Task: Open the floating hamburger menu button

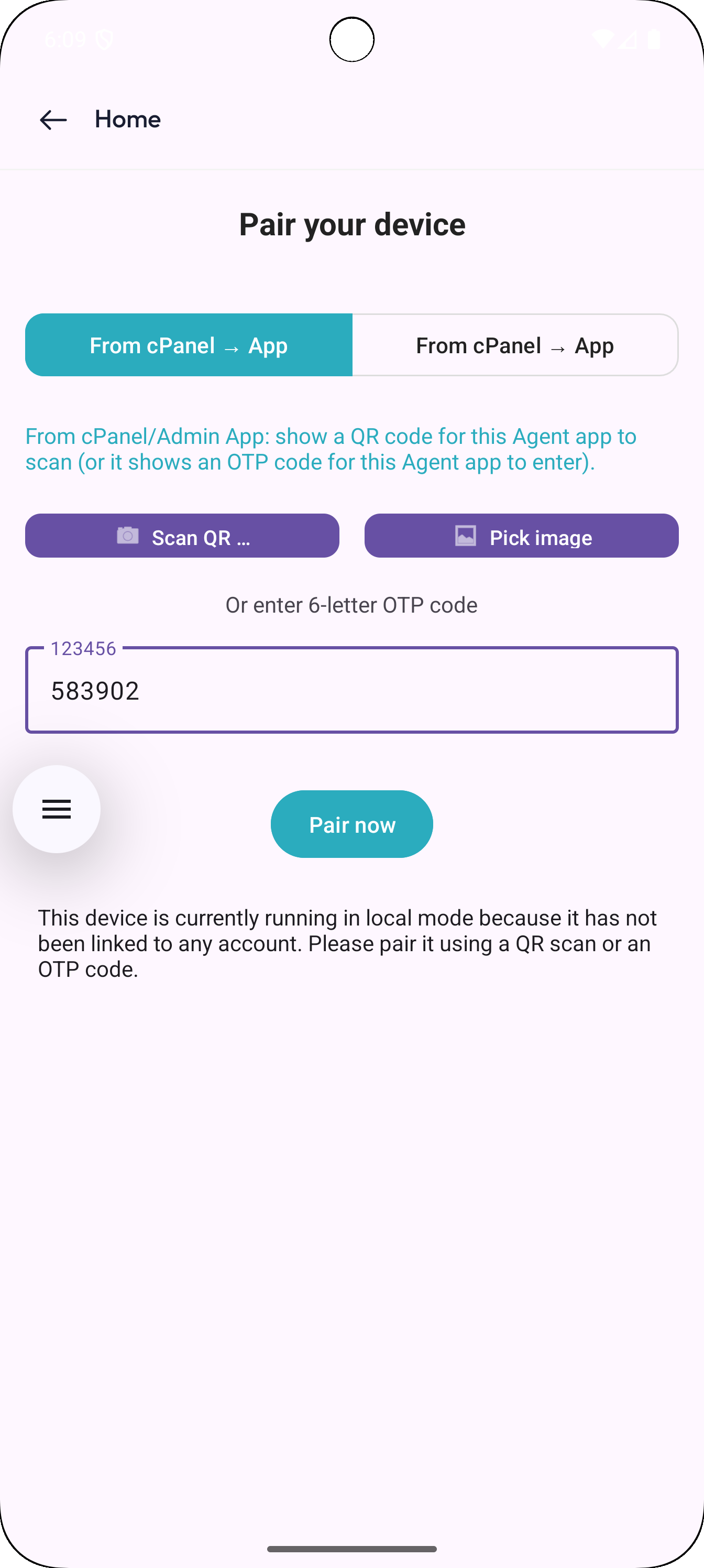Action: point(57,809)
